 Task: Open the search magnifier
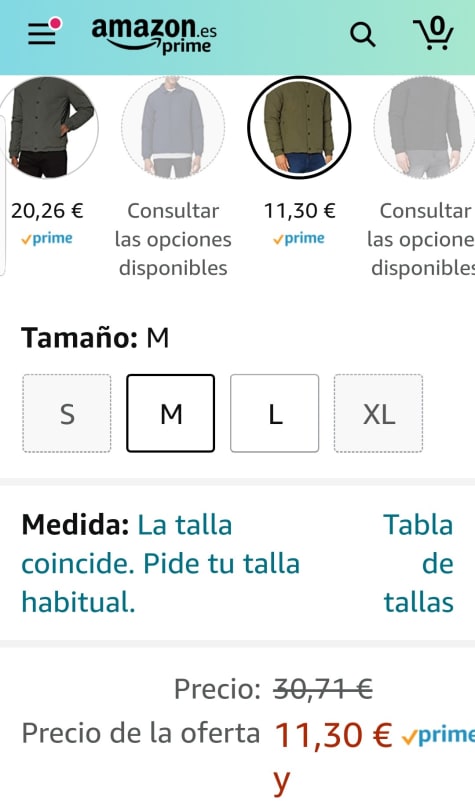(x=363, y=35)
